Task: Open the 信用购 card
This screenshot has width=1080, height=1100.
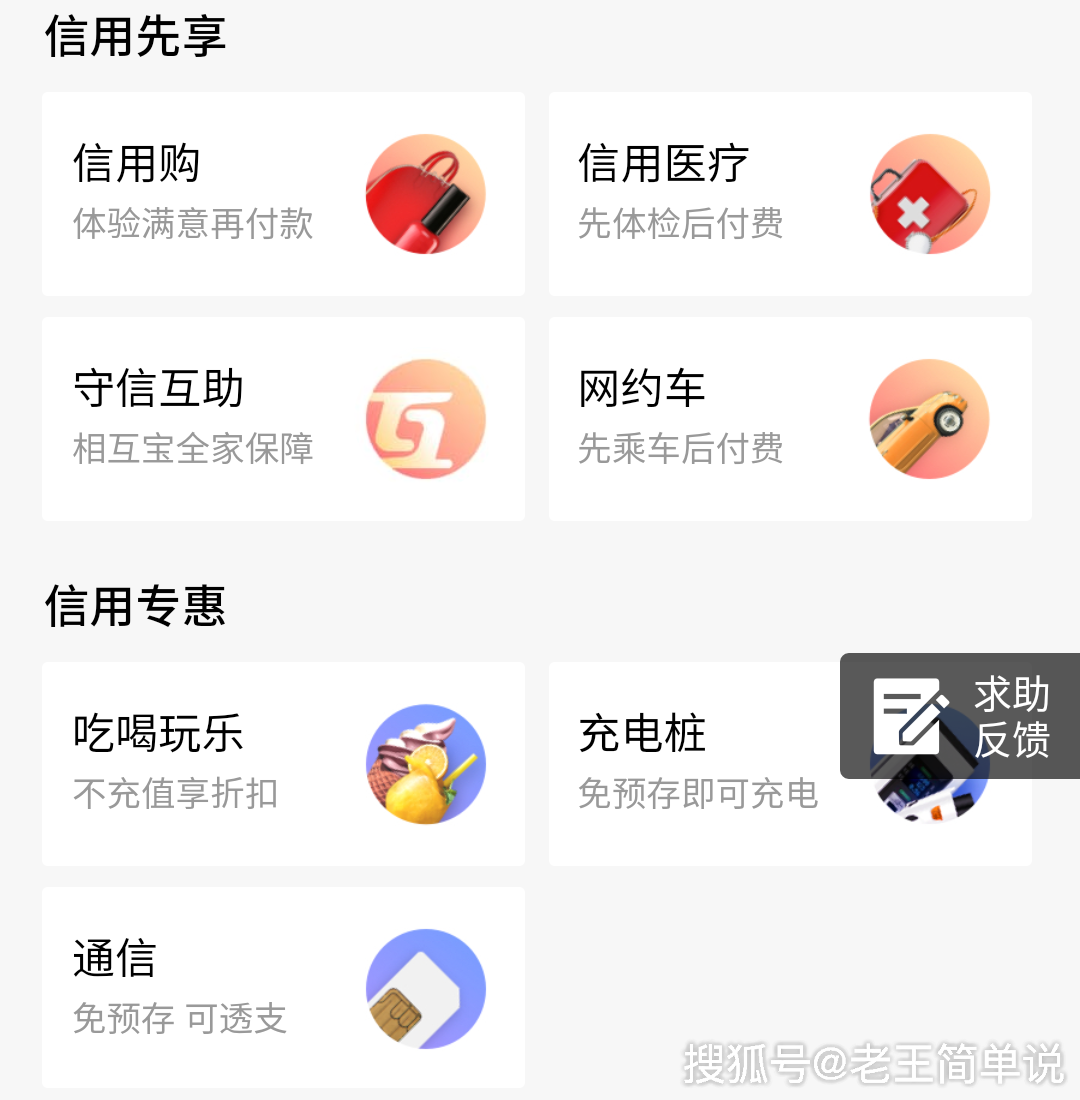Action: (x=283, y=194)
